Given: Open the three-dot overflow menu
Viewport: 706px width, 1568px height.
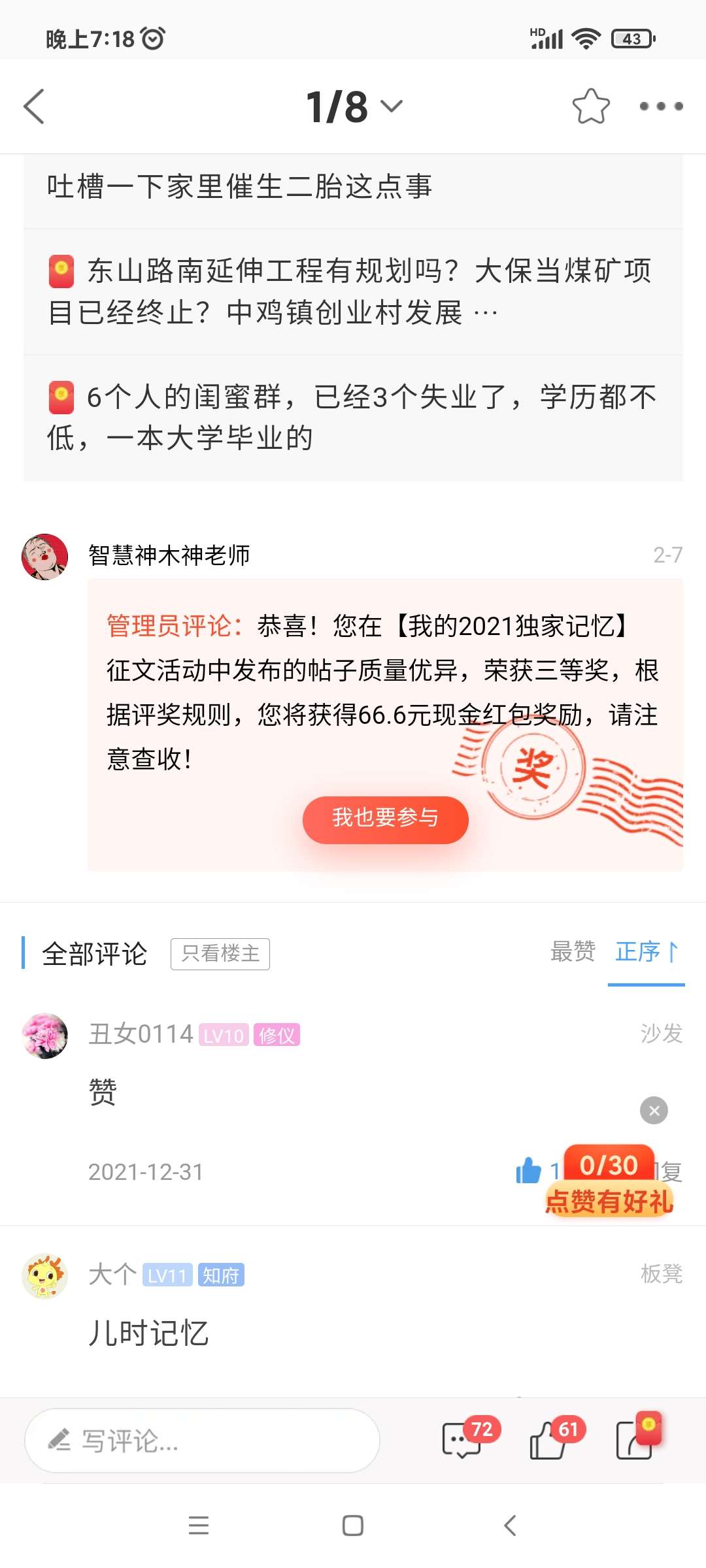Looking at the screenshot, I should point(661,106).
